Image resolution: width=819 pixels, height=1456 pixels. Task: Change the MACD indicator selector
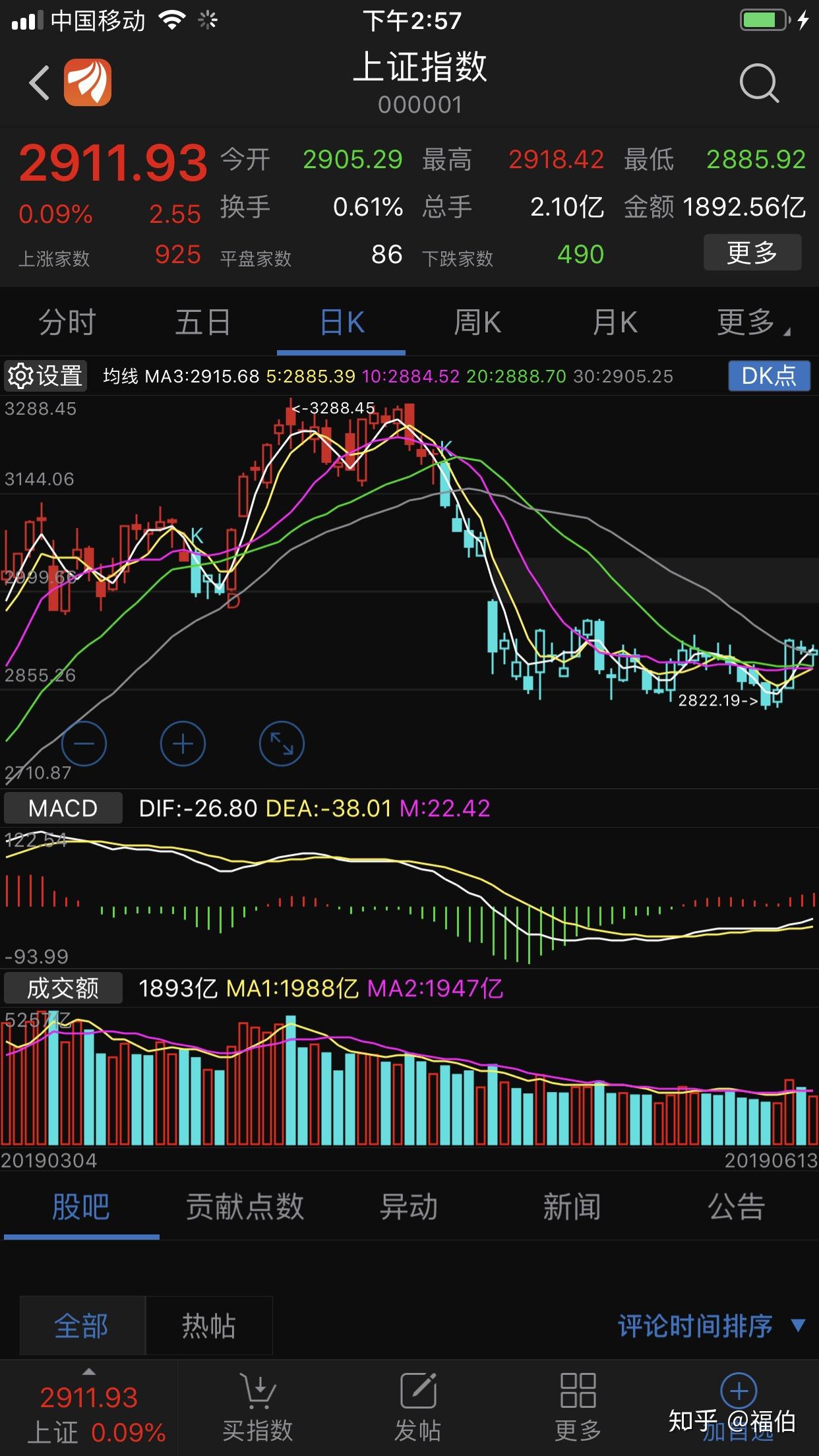click(63, 808)
